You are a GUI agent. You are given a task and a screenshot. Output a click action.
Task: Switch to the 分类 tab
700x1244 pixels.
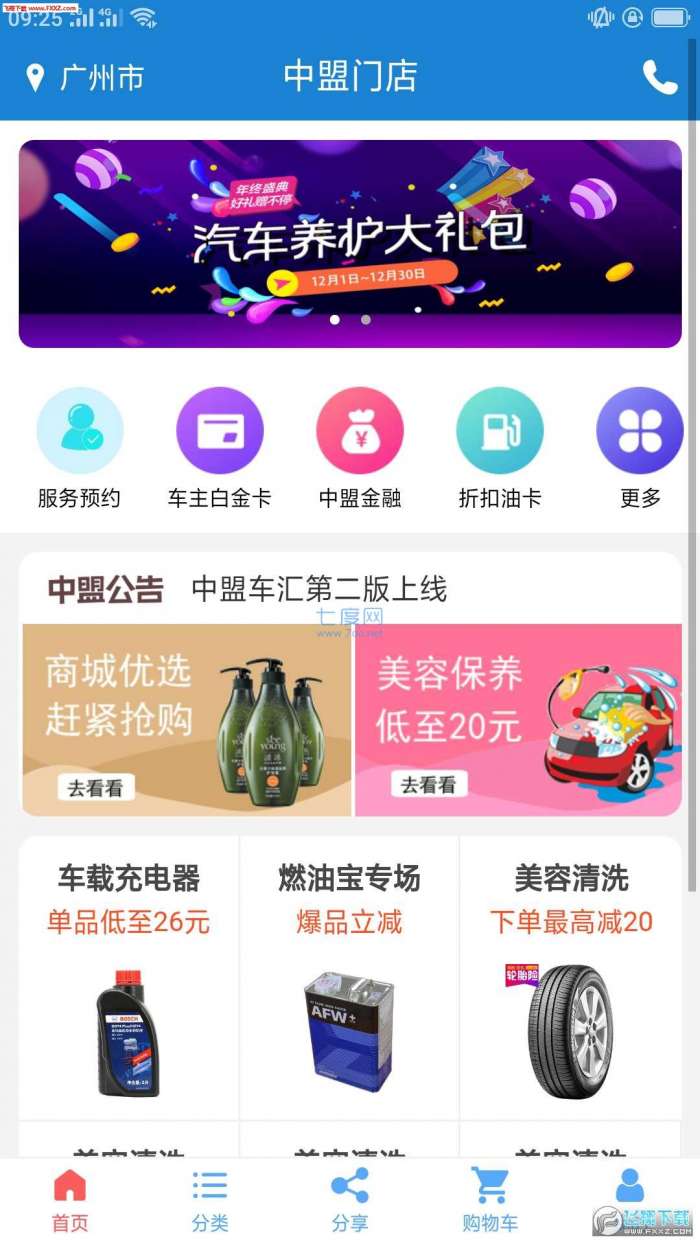(210, 1200)
